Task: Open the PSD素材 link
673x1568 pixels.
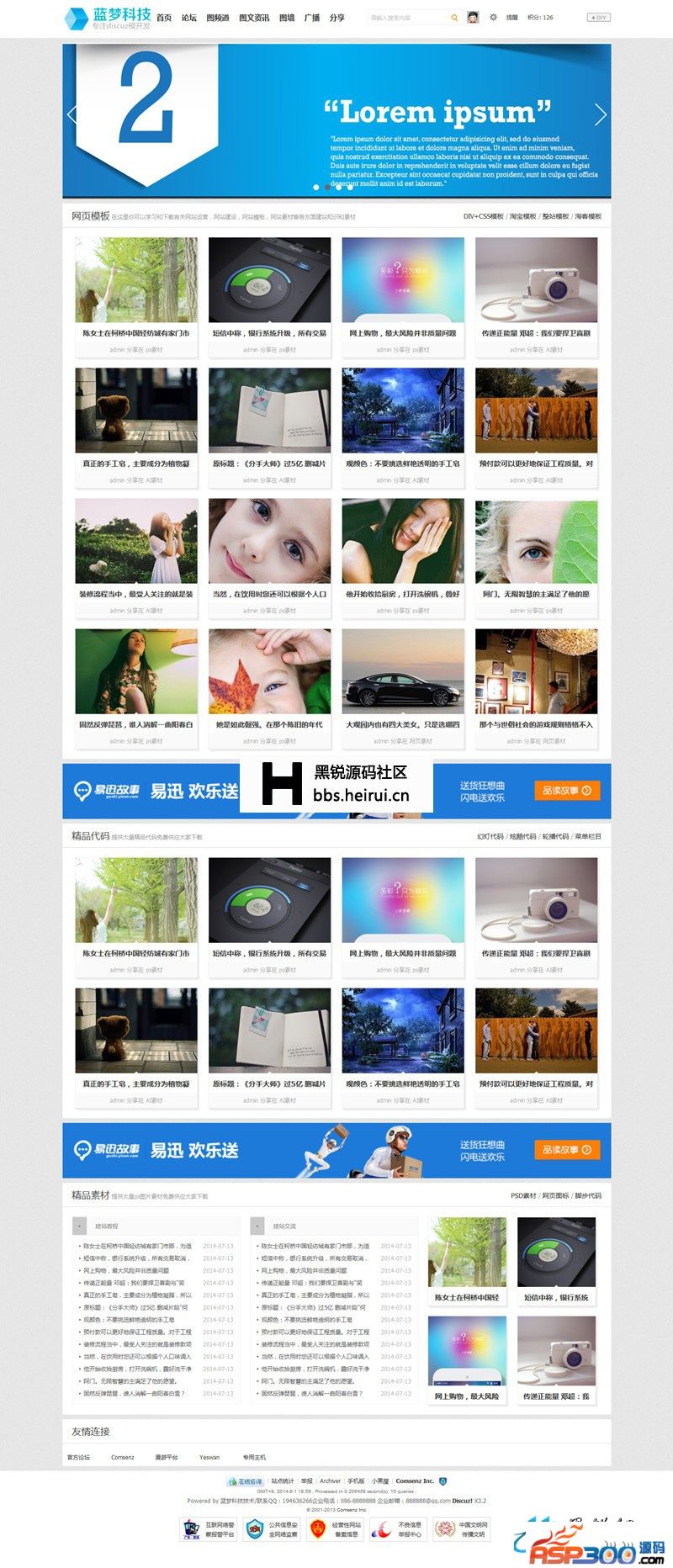Action: (x=522, y=1196)
